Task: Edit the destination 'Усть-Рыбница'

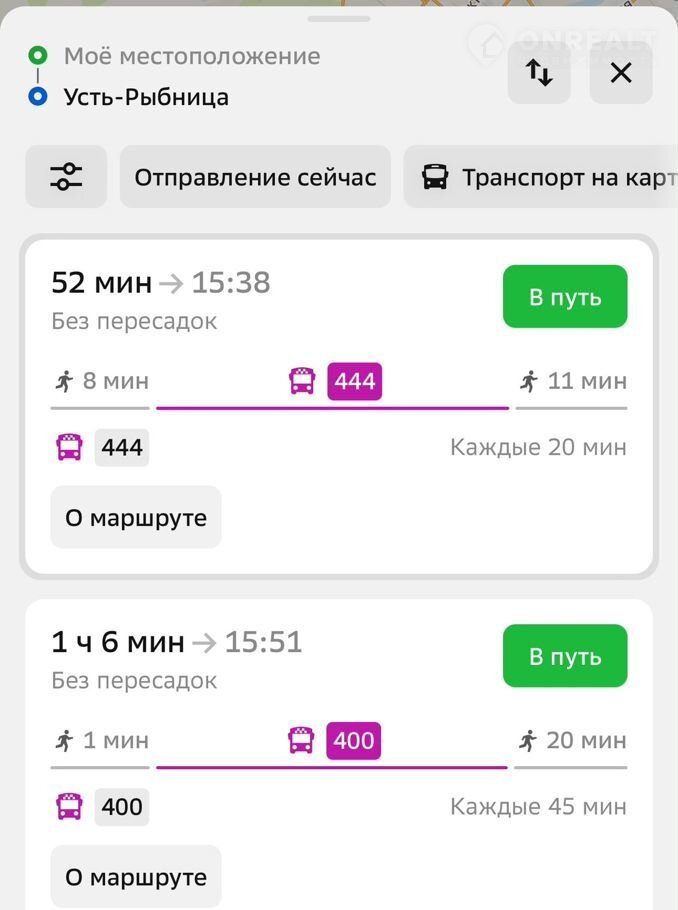Action: (146, 97)
